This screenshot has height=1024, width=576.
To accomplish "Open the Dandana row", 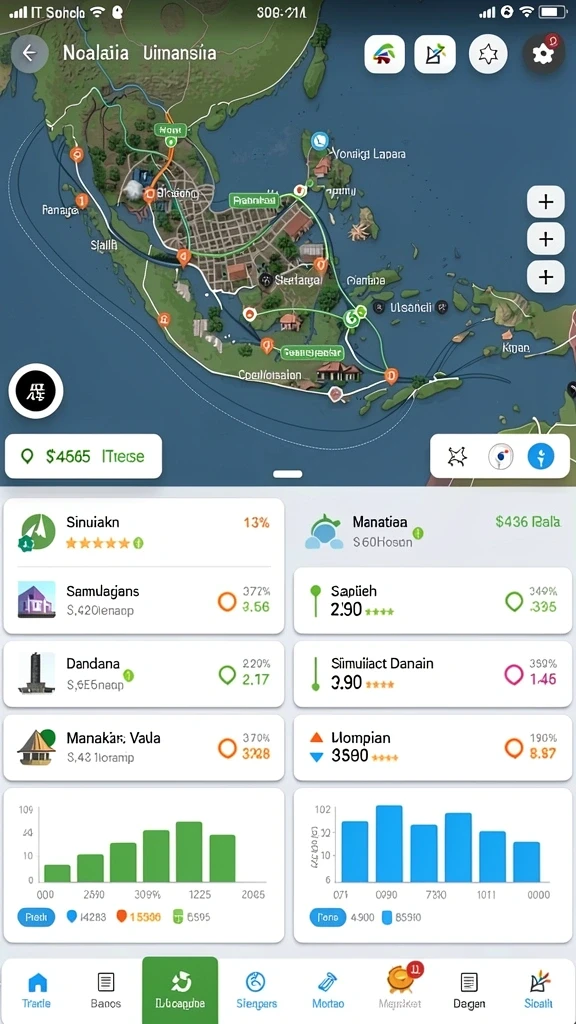I will click(144, 675).
